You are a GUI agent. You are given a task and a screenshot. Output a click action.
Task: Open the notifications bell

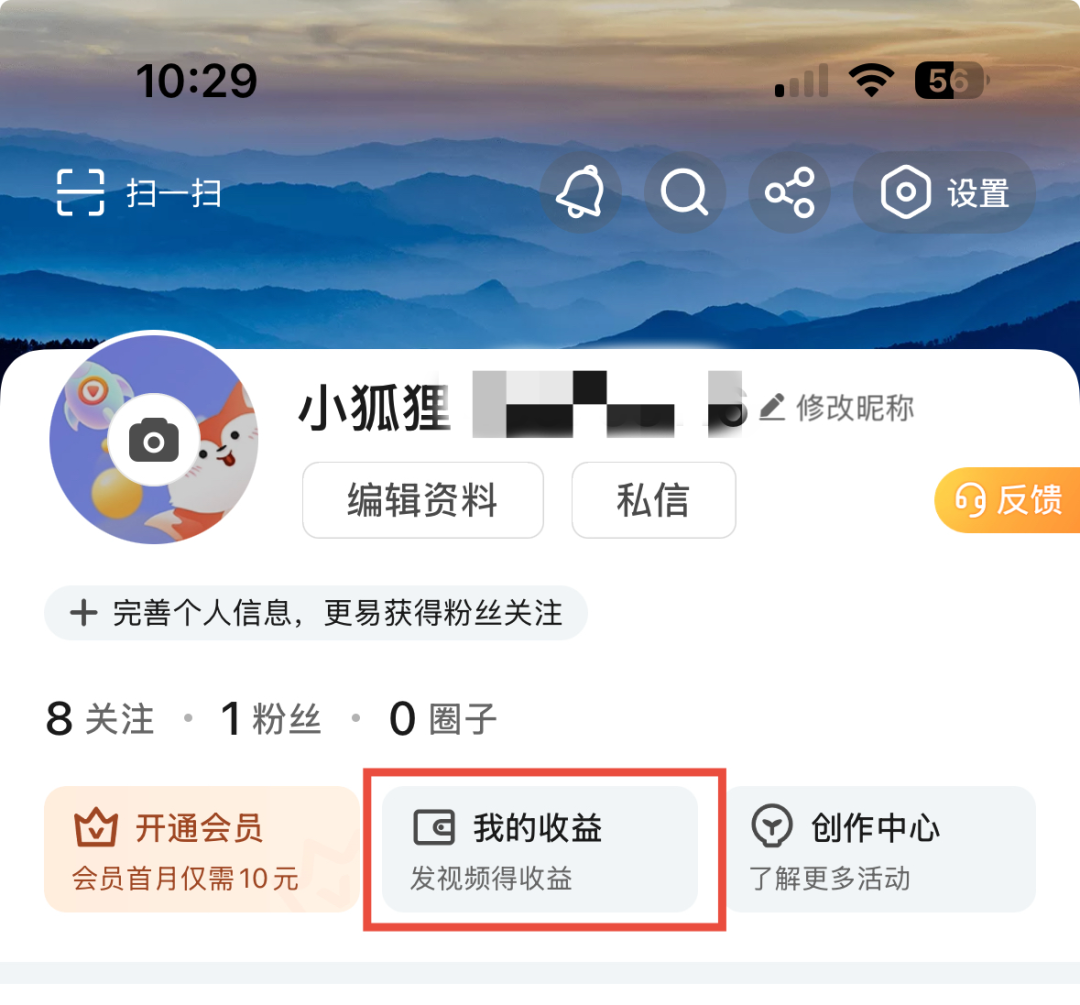(x=581, y=192)
